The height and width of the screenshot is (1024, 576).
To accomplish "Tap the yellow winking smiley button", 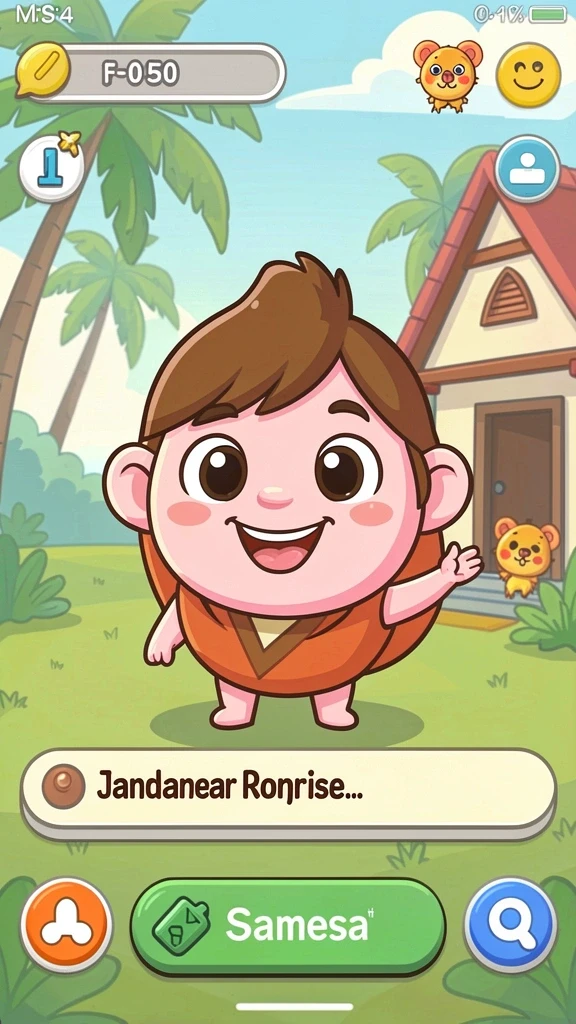I will coord(528,74).
